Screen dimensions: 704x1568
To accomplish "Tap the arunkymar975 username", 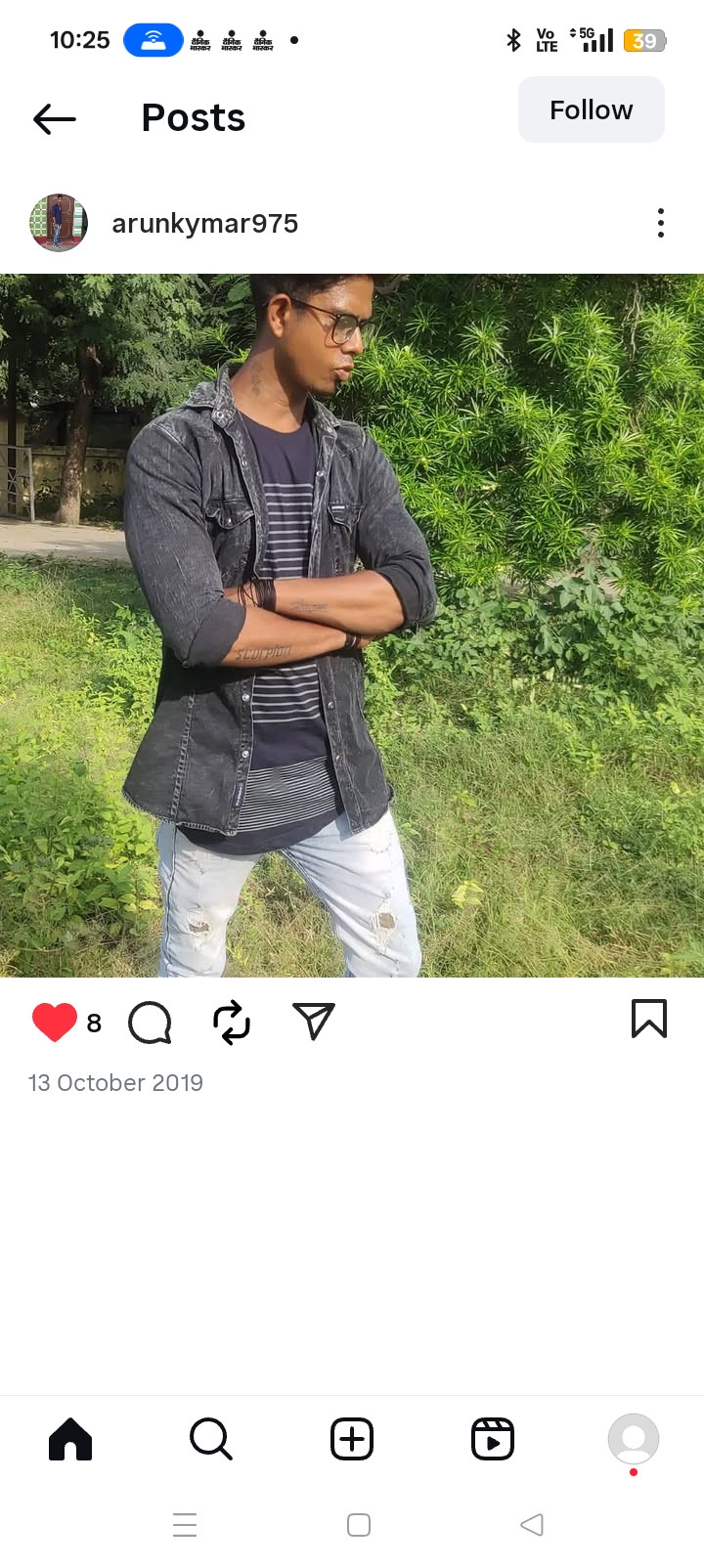I will pyautogui.click(x=204, y=224).
